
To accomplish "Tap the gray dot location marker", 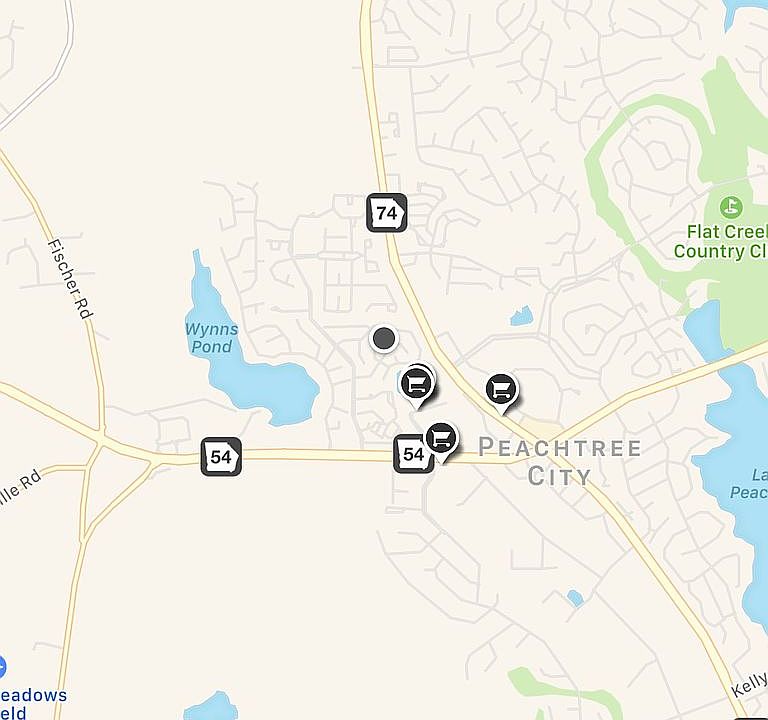I will pyautogui.click(x=383, y=339).
